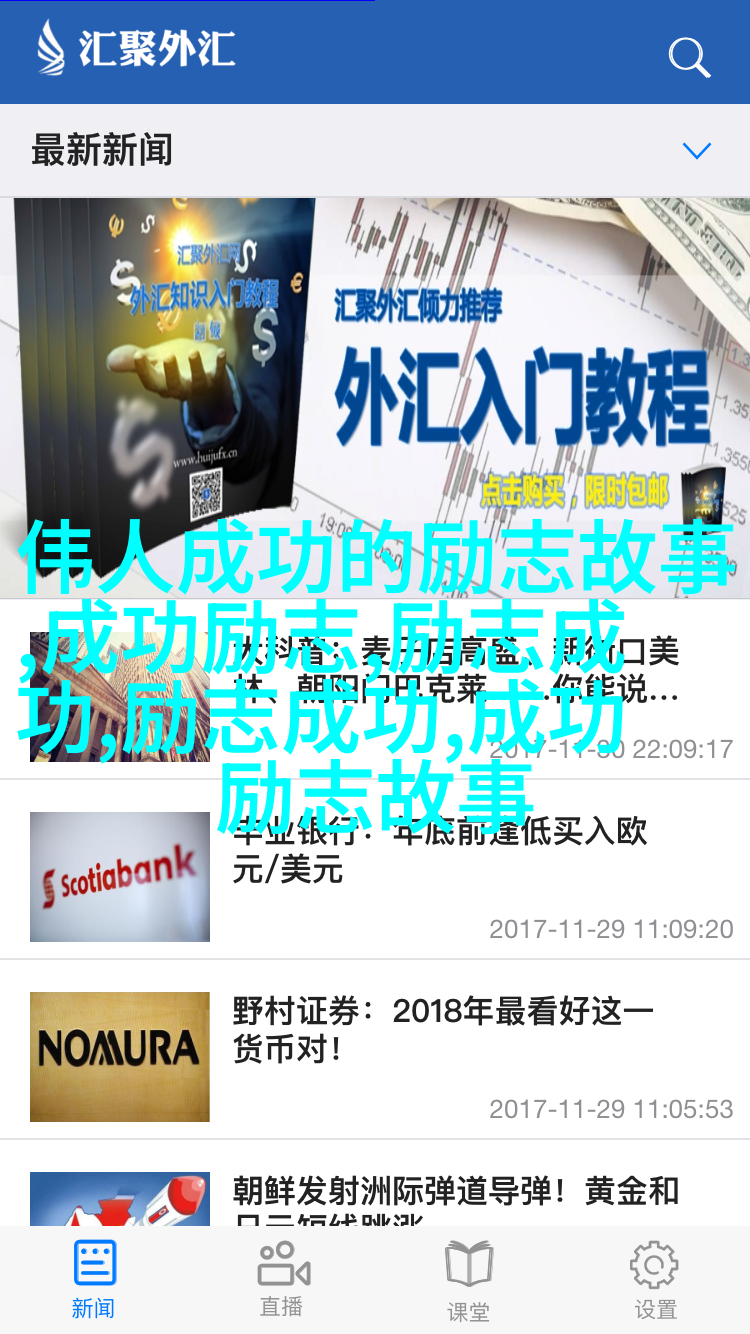750x1334 pixels.
Task: Switch to the 新闻 tab
Action: point(94,1279)
